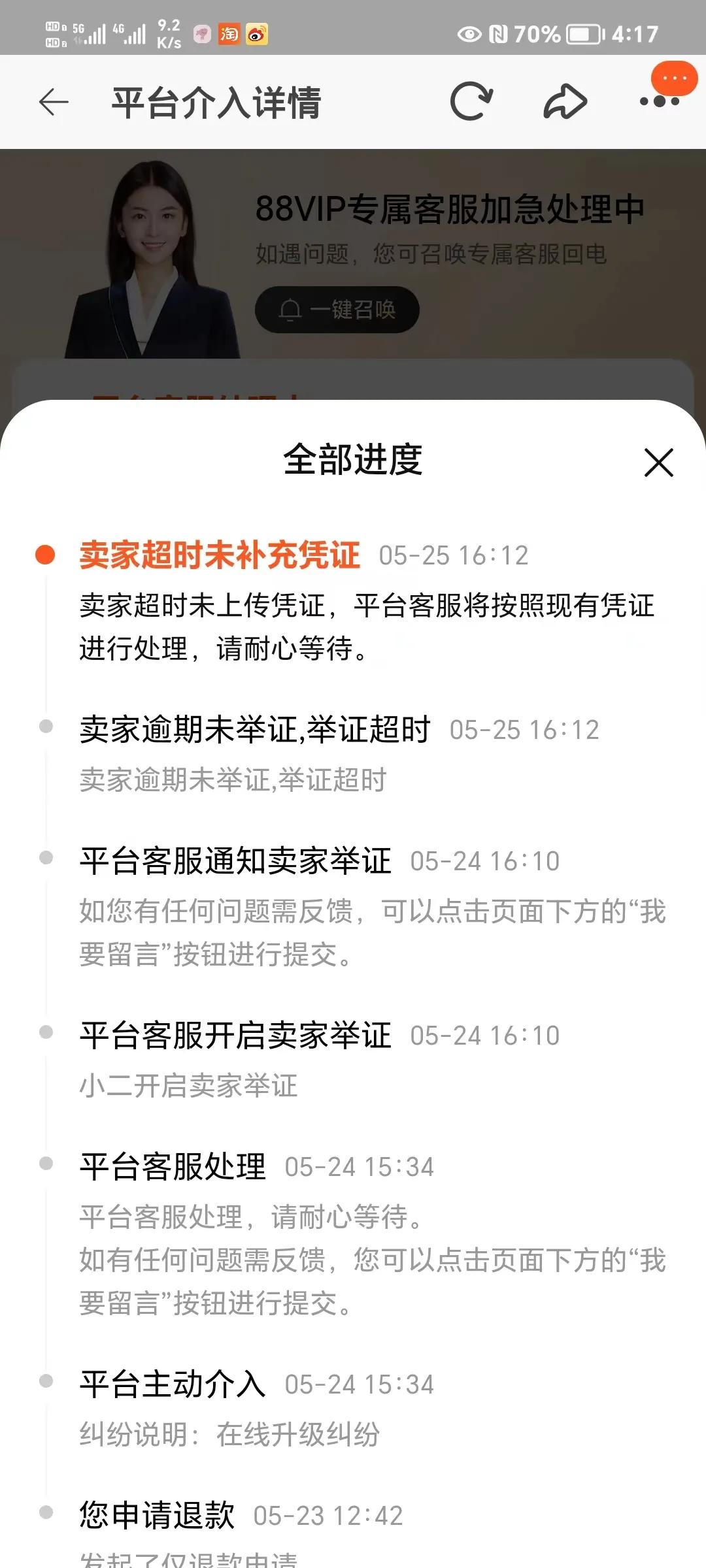Open the share icon
The width and height of the screenshot is (706, 1568).
click(x=564, y=100)
